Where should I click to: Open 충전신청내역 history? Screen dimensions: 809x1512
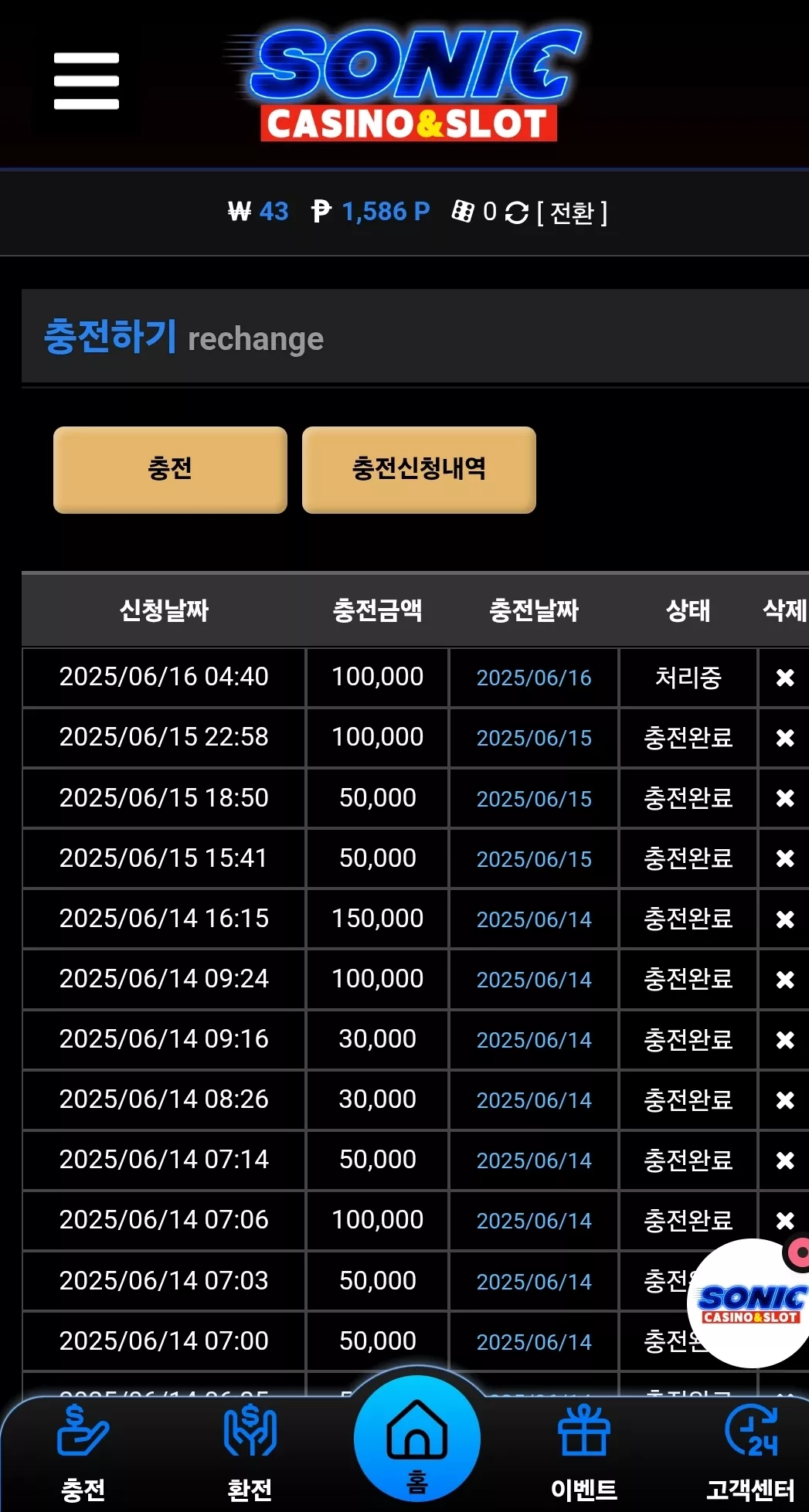tap(419, 470)
